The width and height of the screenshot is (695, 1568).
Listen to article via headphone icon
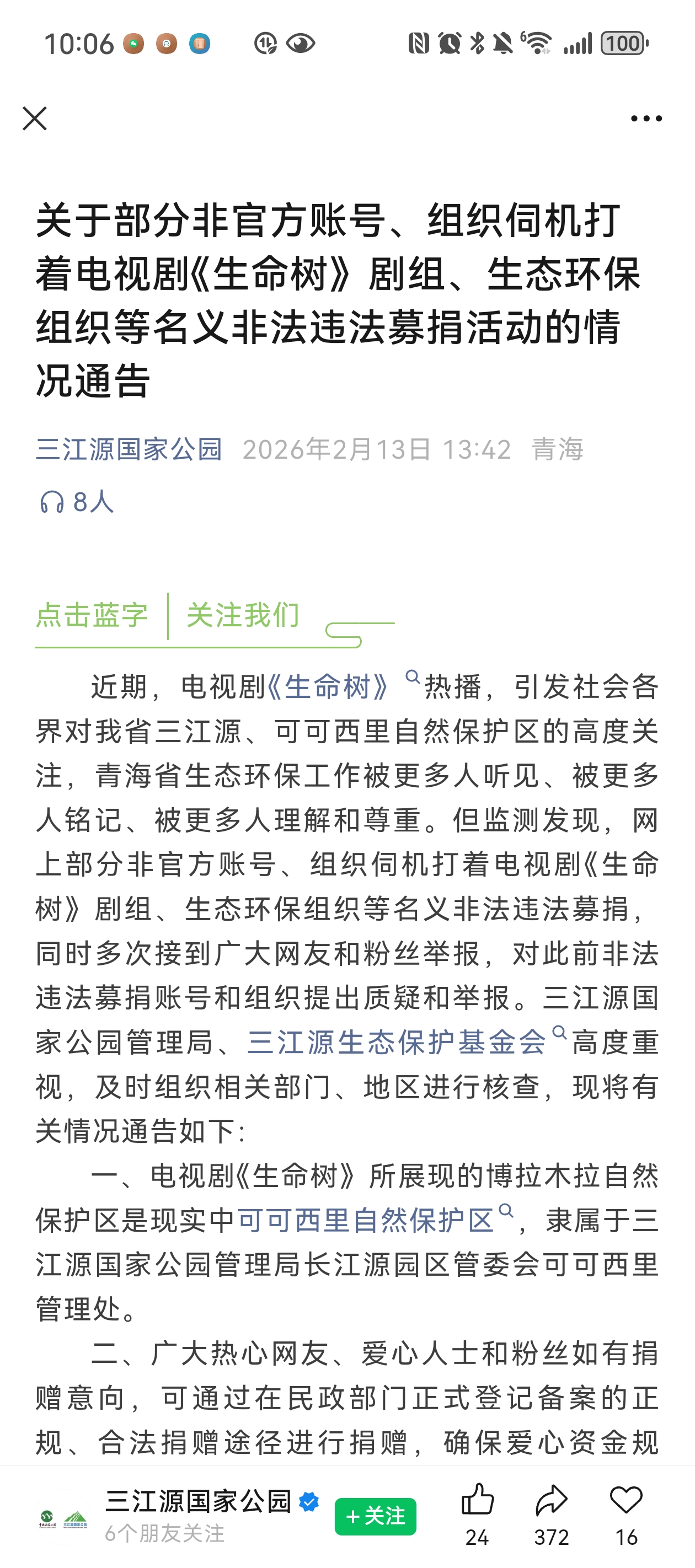(52, 502)
